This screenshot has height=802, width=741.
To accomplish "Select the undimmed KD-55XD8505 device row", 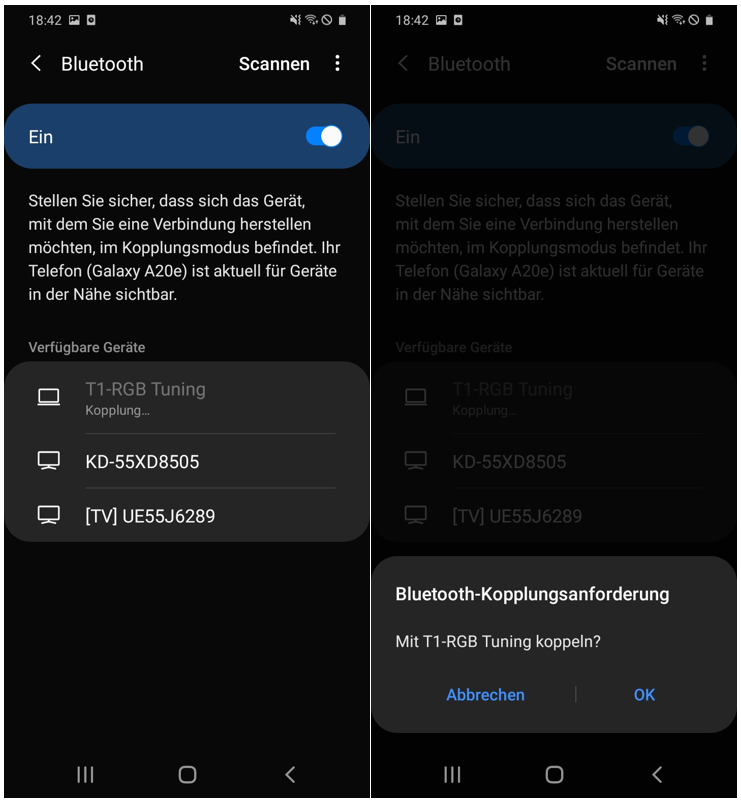I will (186, 462).
